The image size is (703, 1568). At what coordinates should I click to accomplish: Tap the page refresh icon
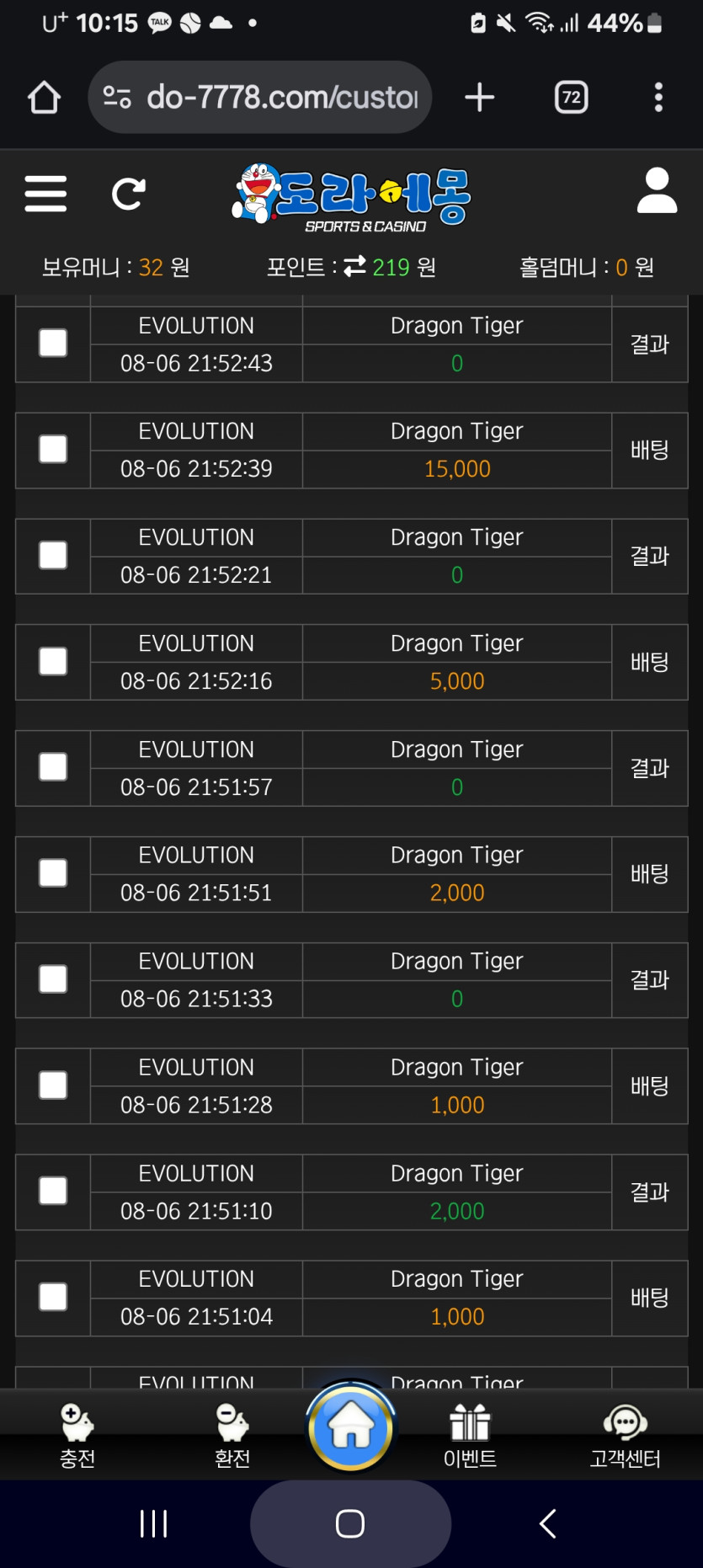(129, 195)
